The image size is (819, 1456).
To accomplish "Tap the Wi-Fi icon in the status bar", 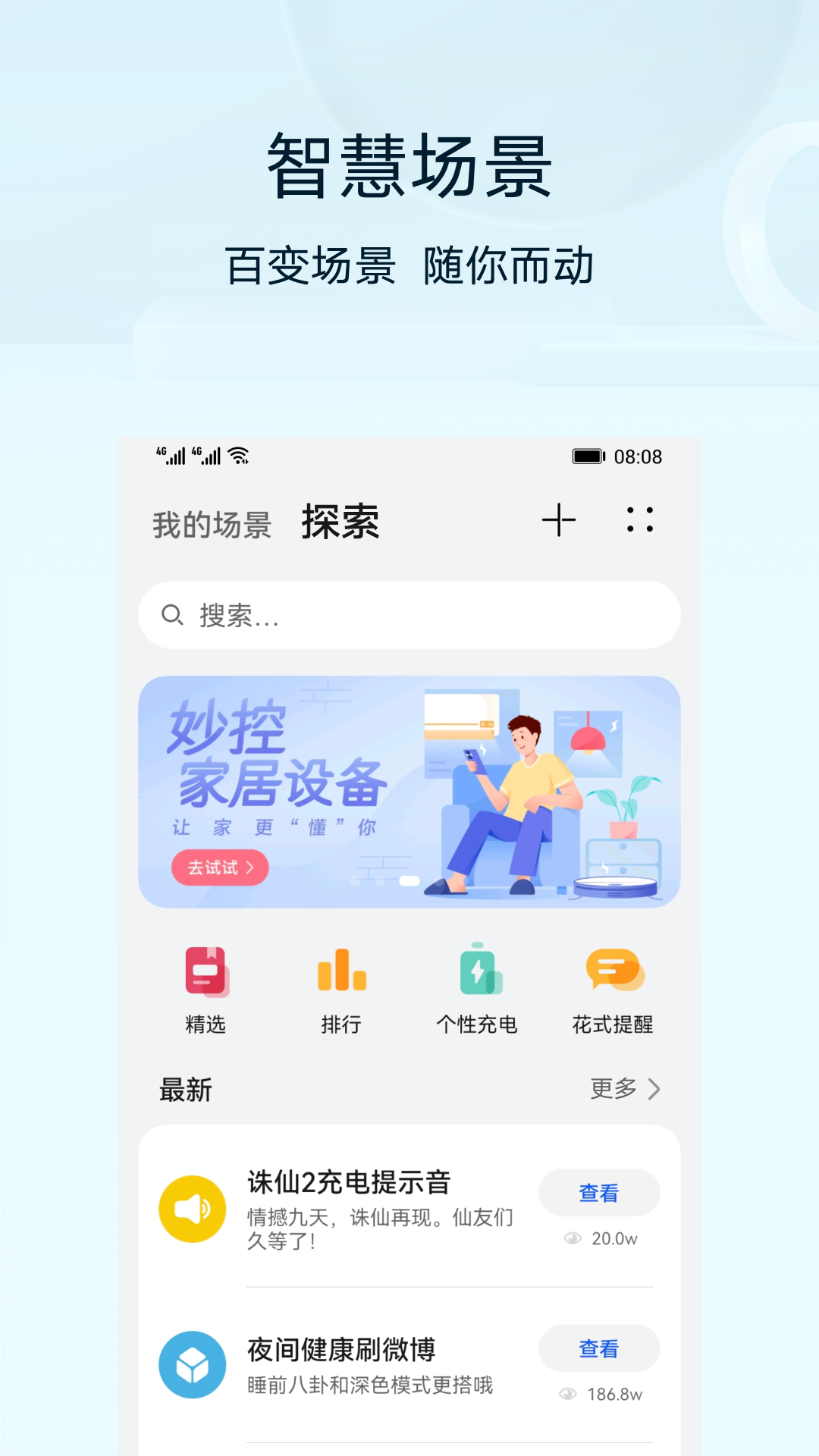I will point(237,457).
